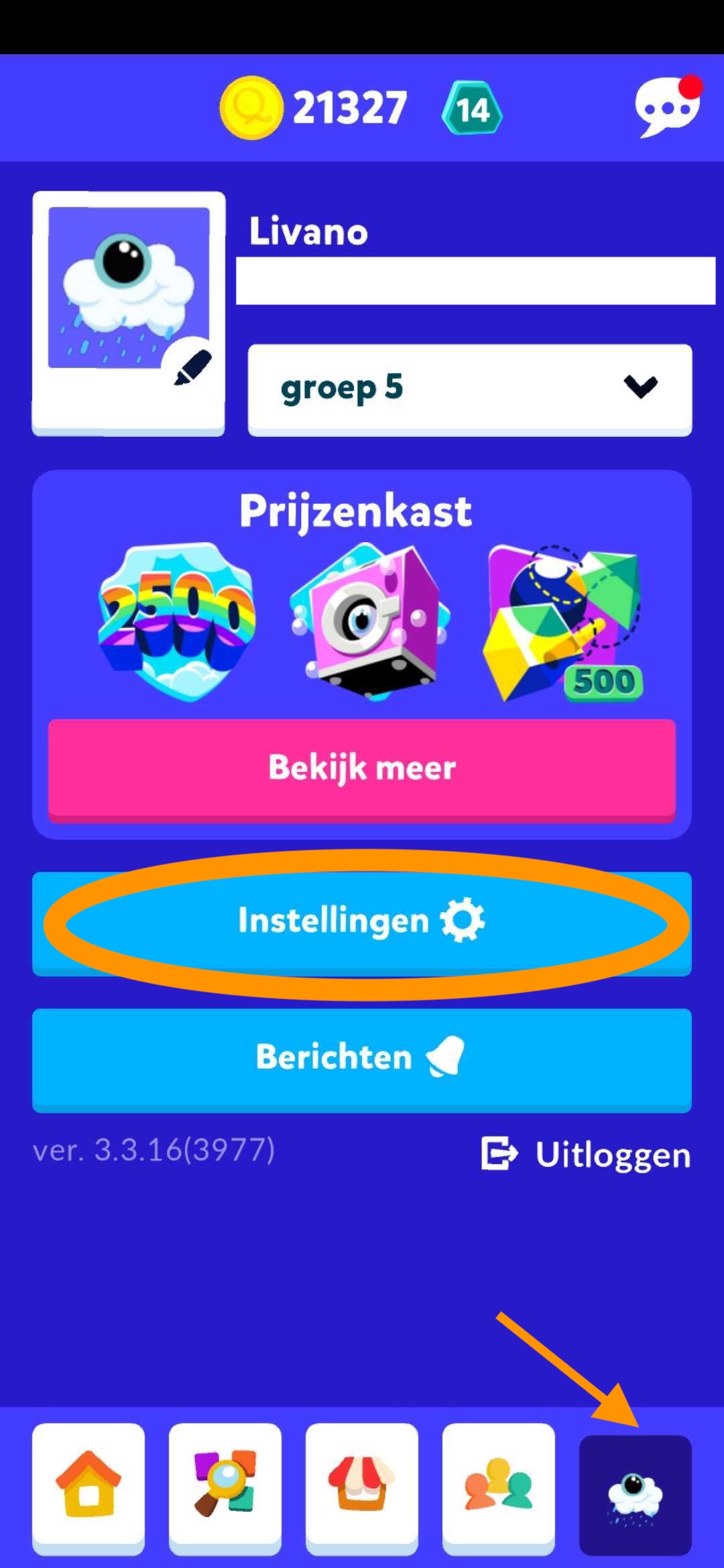Tap the level 14 hexagon badge

(472, 109)
